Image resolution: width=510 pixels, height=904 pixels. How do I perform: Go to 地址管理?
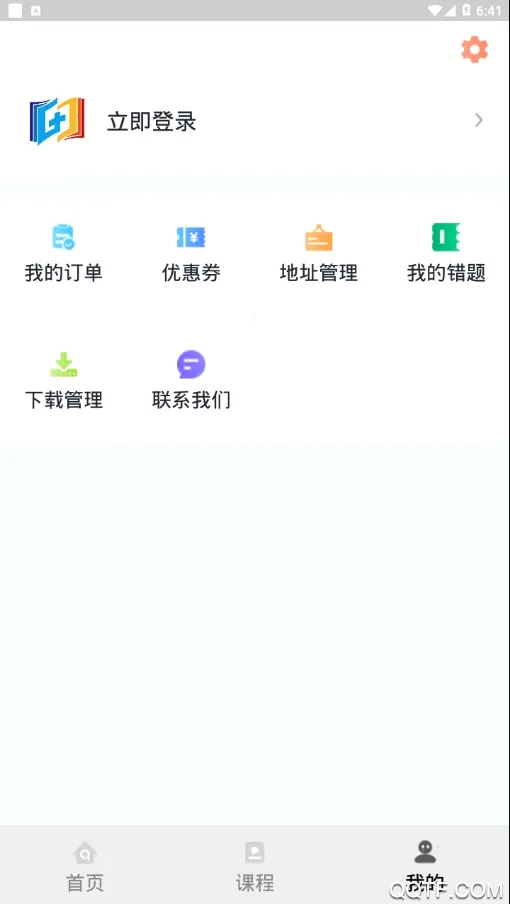[x=319, y=253]
